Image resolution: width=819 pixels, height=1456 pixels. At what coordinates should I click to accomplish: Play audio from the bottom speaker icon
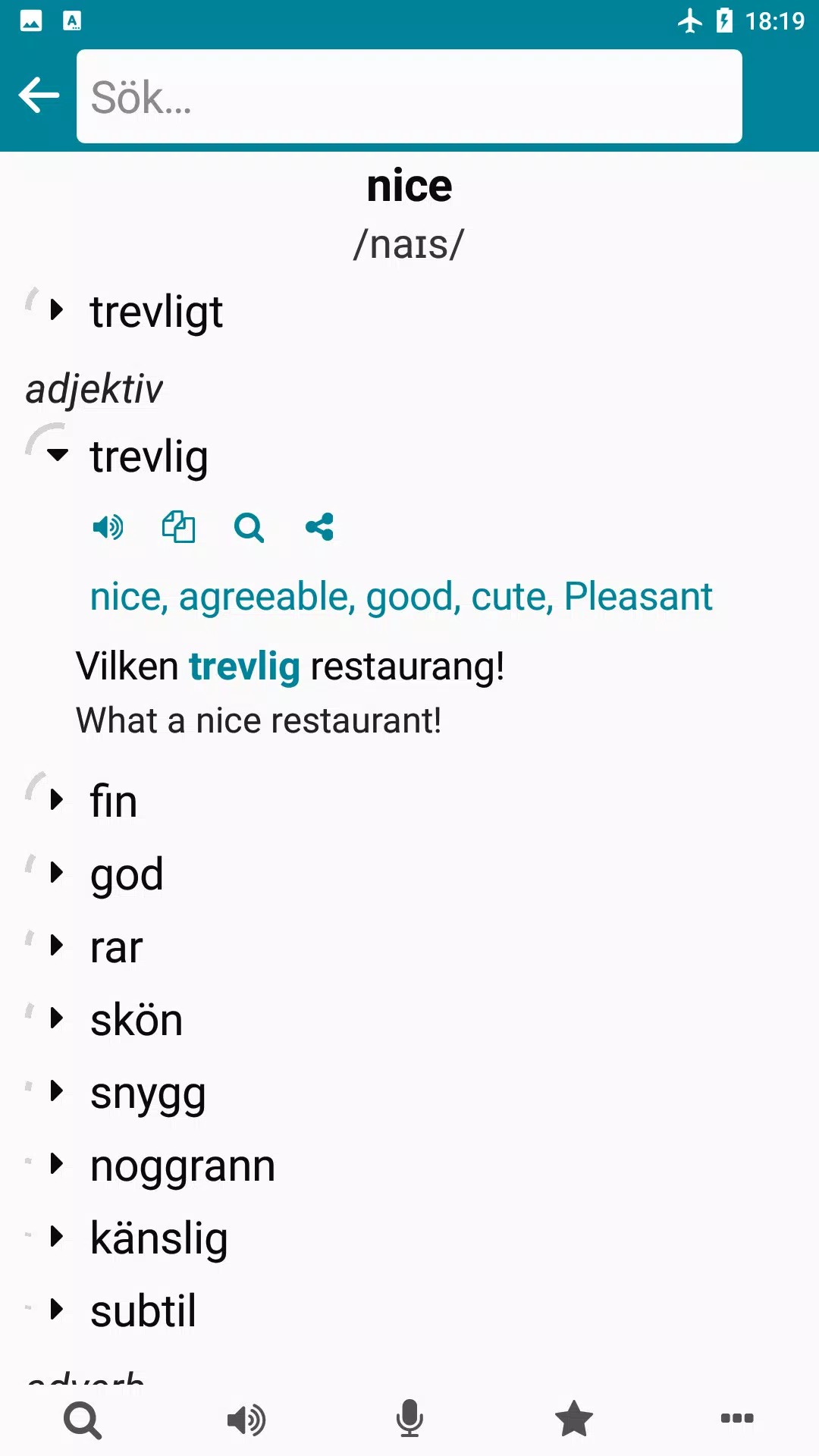[x=246, y=1420]
